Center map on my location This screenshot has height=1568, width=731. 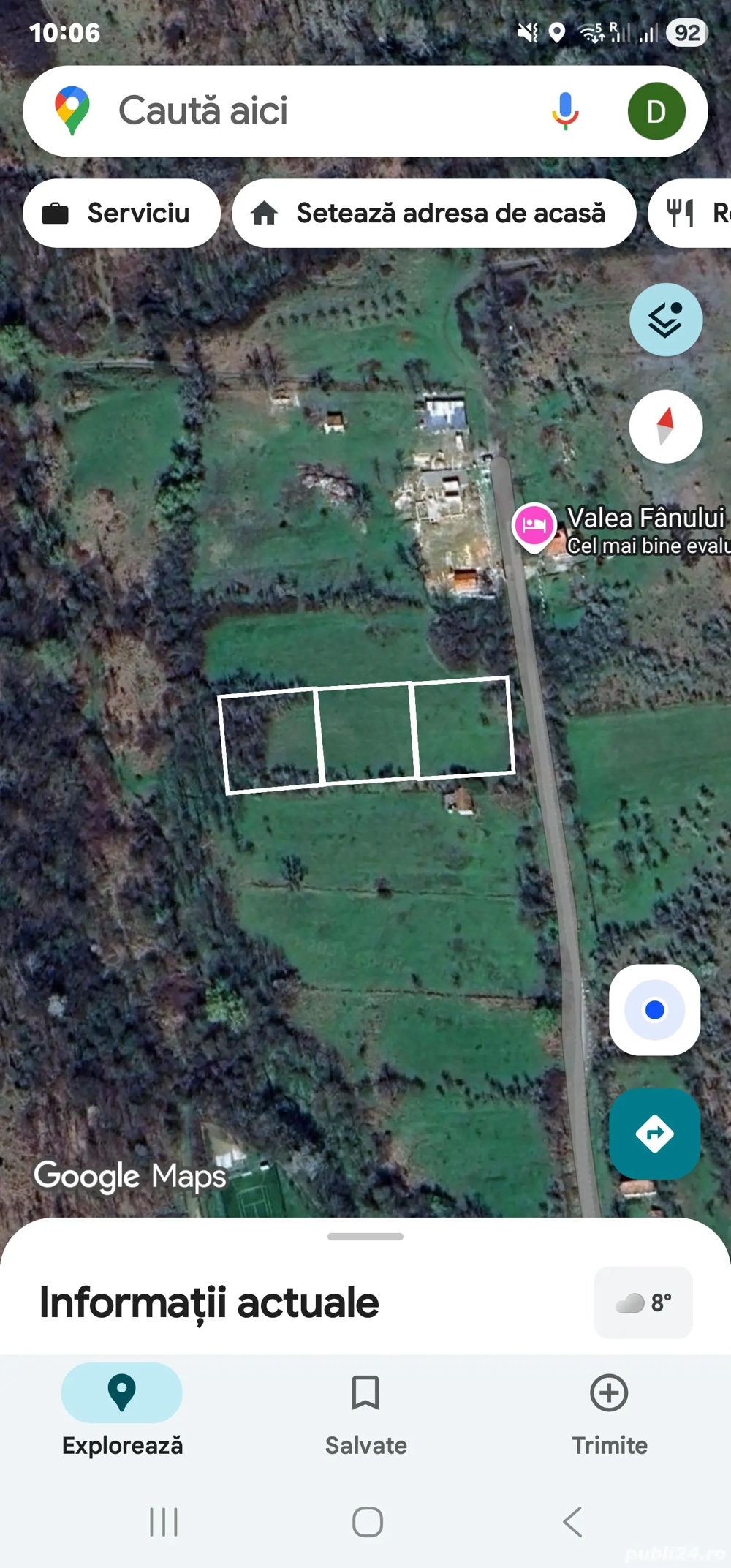(x=654, y=1010)
